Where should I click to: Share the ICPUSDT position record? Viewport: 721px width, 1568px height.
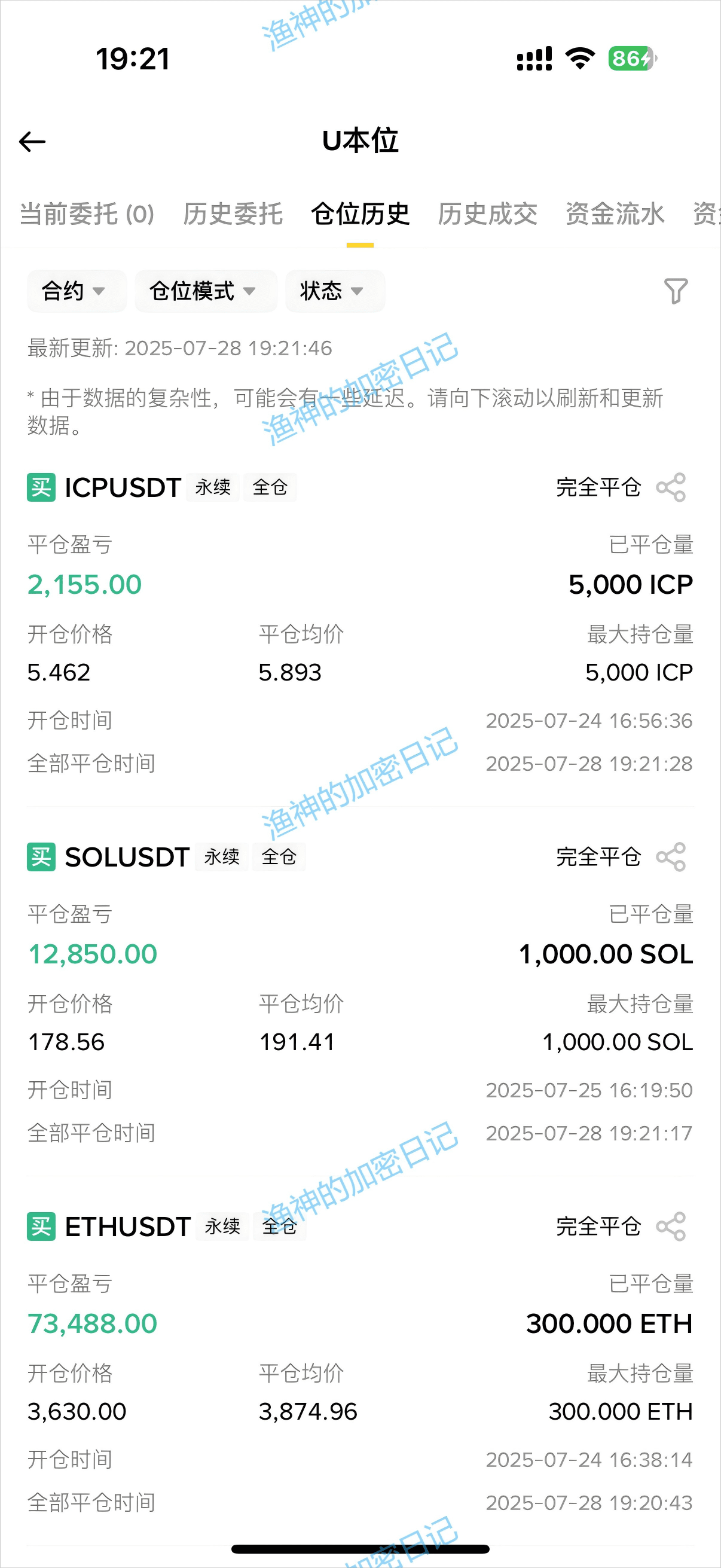coord(671,487)
